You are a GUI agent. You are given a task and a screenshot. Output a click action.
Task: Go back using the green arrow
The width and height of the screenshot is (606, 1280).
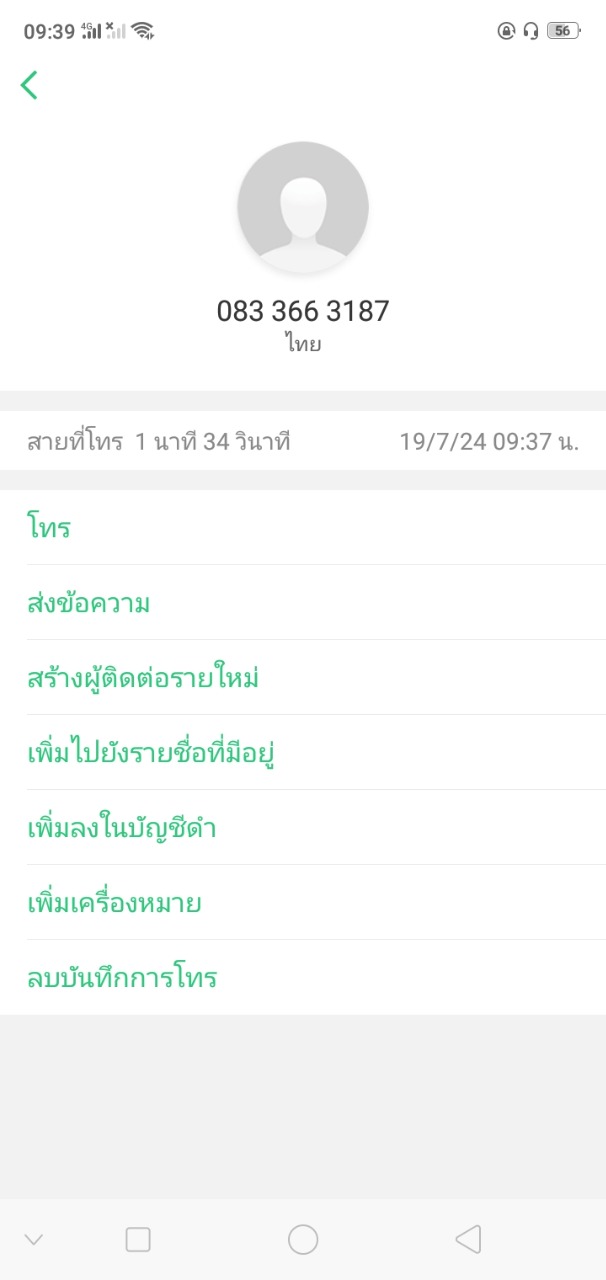click(29, 85)
